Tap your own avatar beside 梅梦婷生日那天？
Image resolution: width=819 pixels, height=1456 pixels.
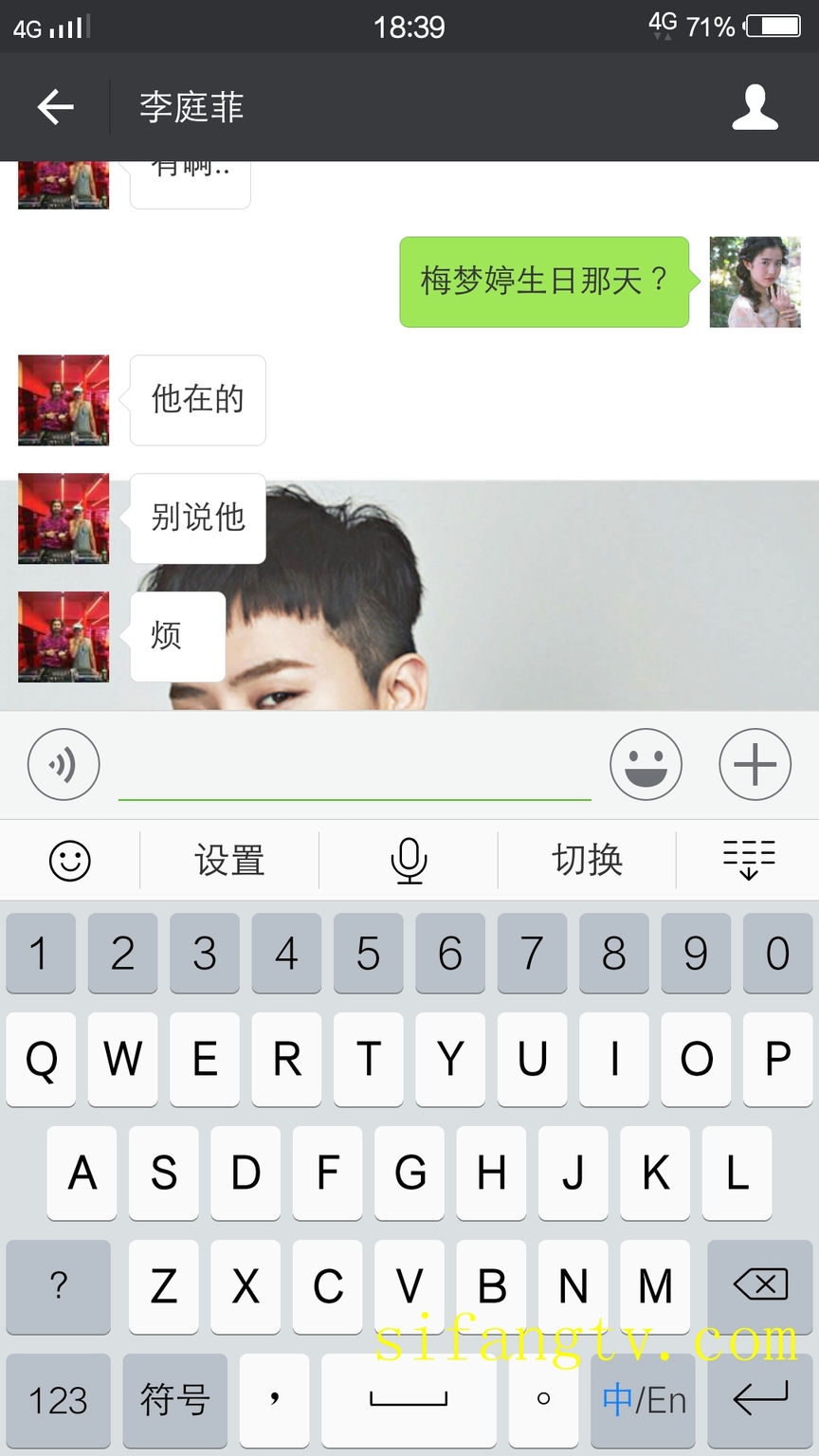(x=755, y=282)
